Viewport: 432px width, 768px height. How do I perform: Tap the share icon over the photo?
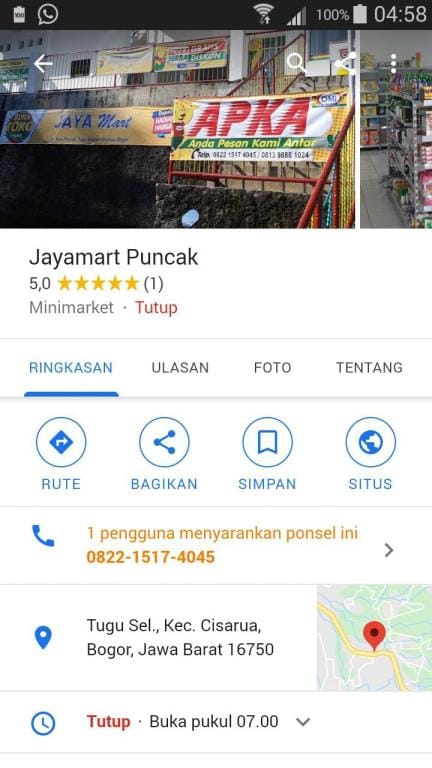346,63
